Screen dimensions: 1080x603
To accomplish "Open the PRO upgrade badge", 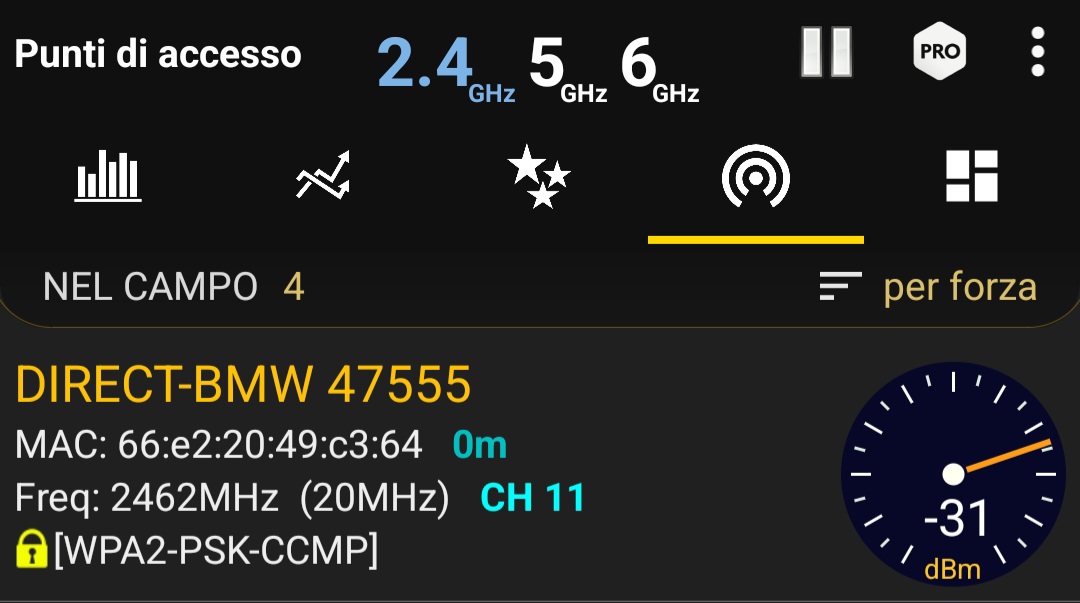I will [939, 52].
